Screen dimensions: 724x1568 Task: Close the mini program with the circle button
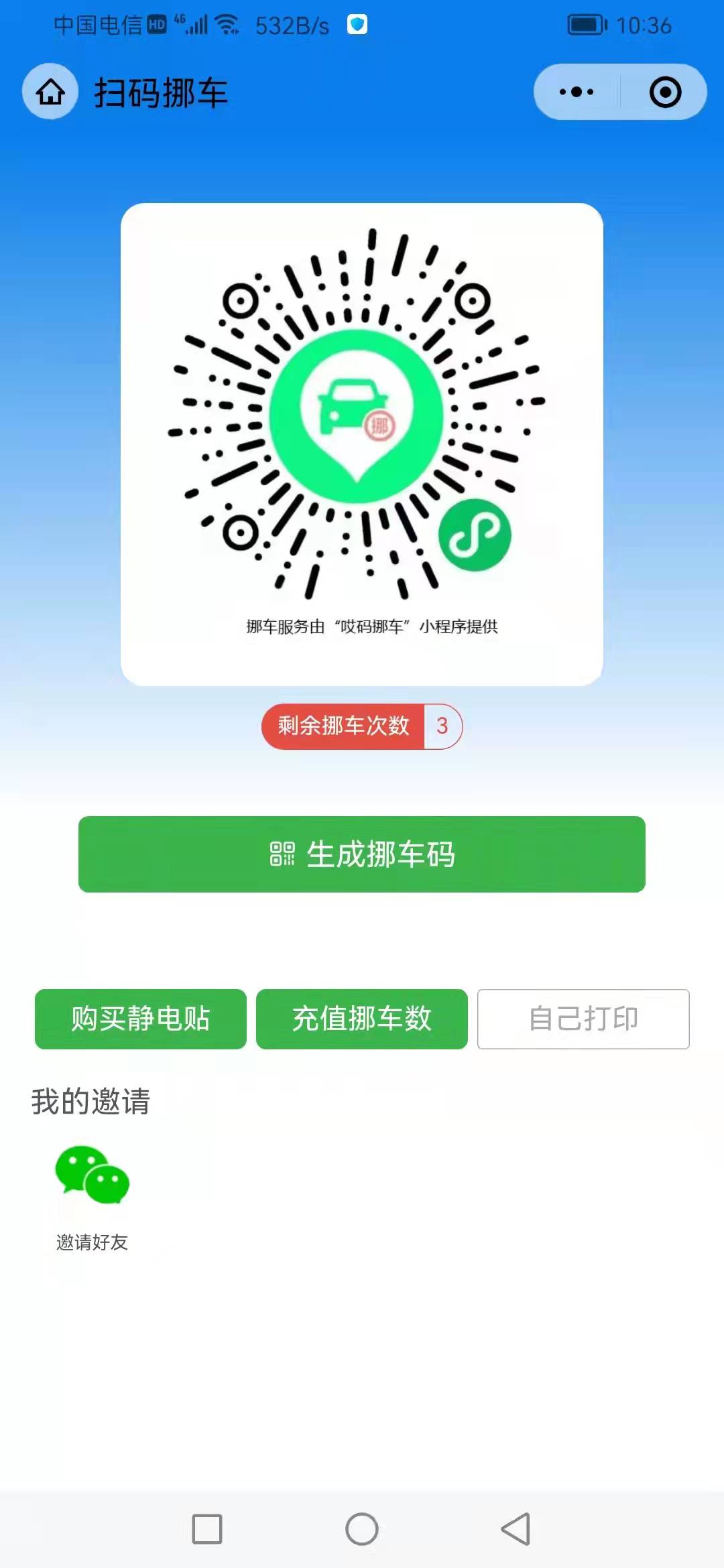click(665, 92)
